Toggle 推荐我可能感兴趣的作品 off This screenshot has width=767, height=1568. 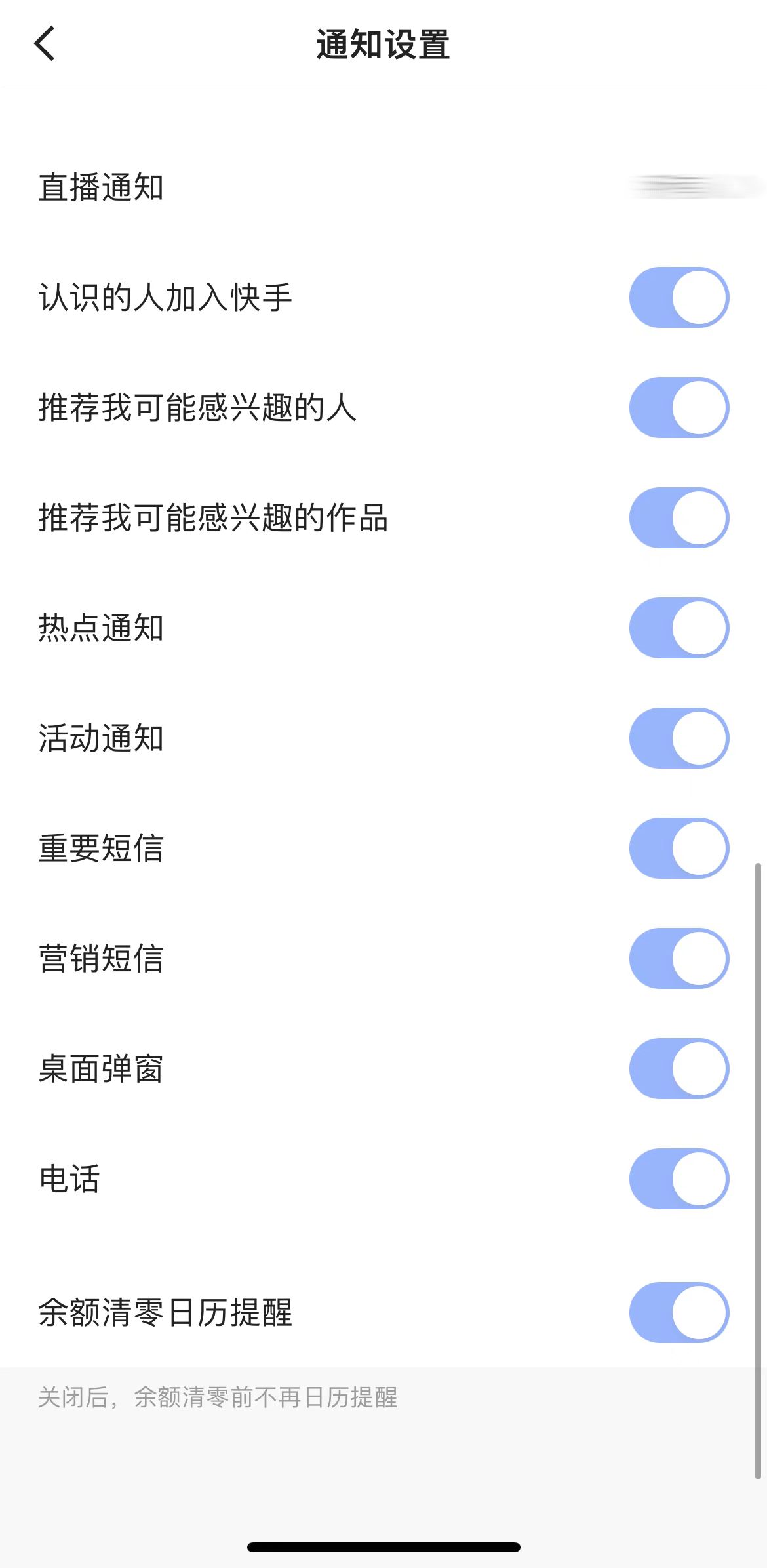coord(678,518)
